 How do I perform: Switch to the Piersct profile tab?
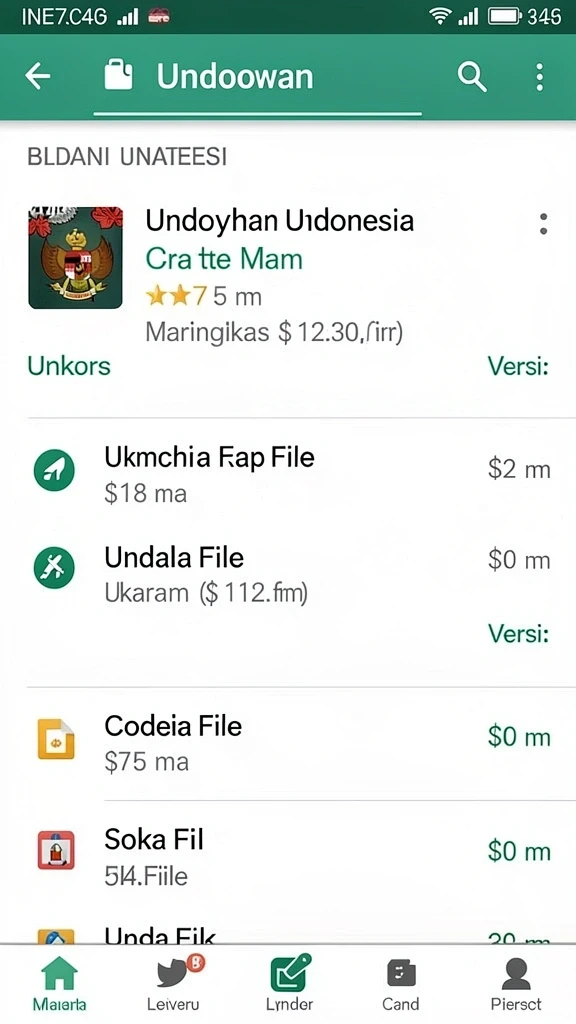point(516,985)
